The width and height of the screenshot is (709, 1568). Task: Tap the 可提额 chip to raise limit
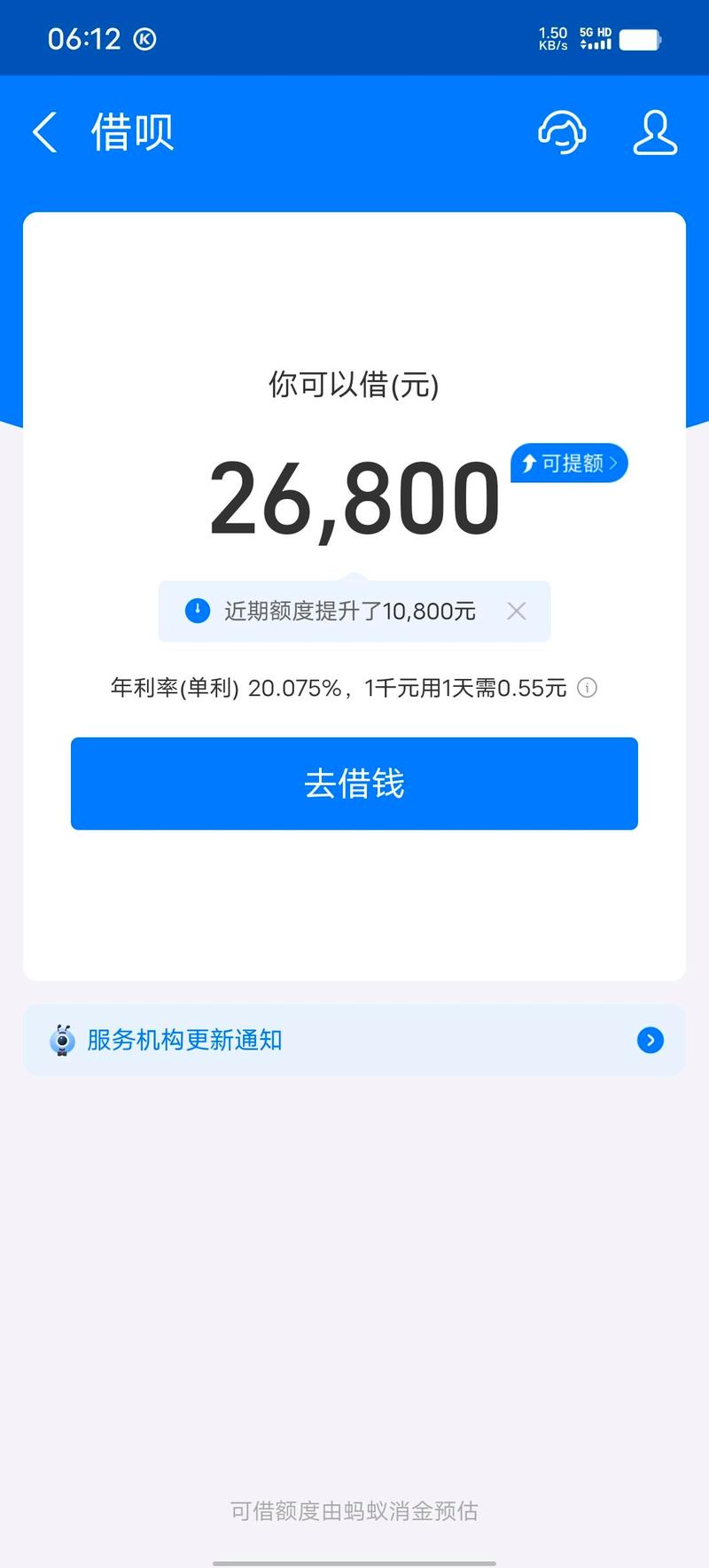pos(569,464)
